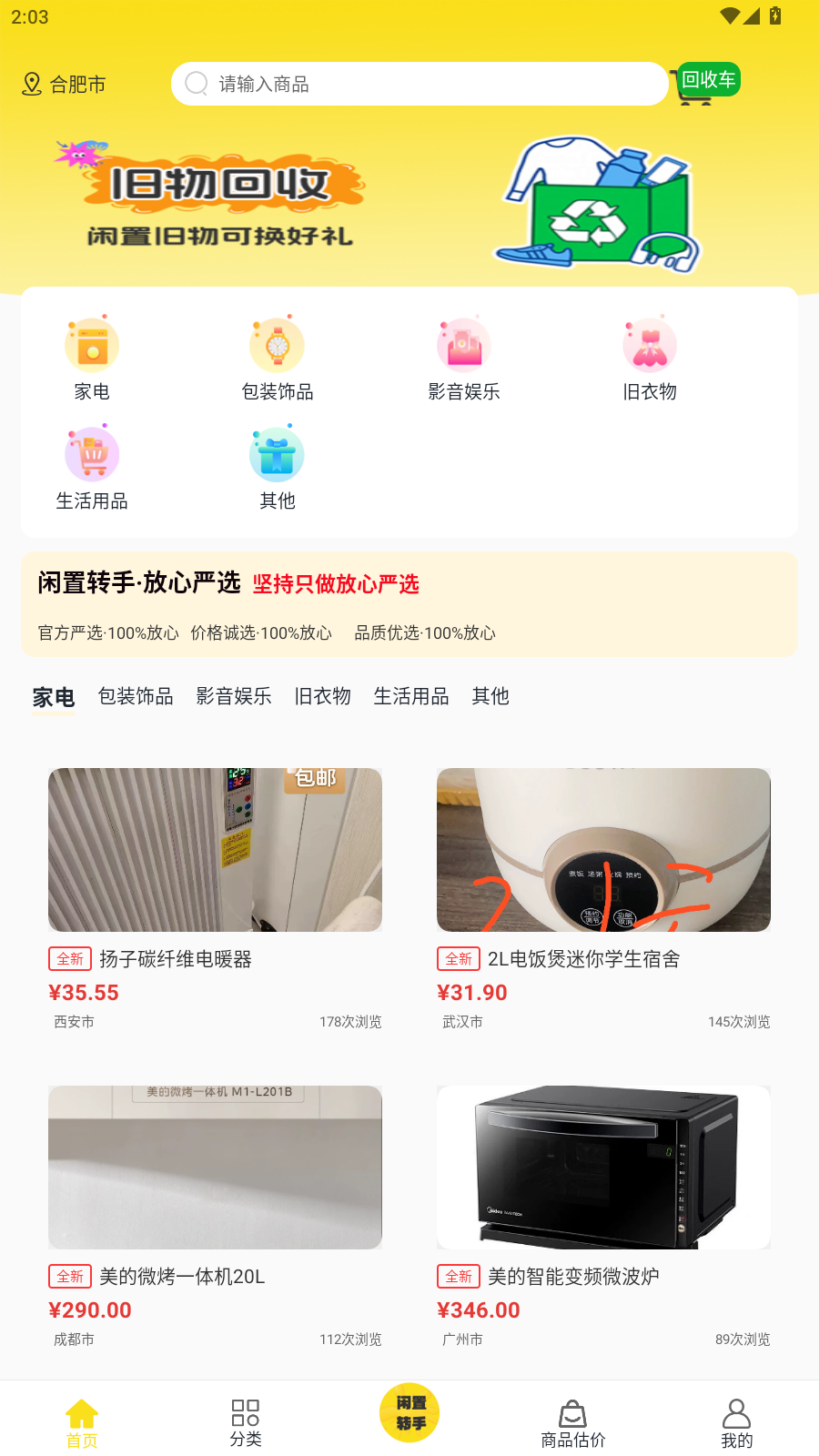This screenshot has height=1456, width=819.
Task: Go to the 分类 tab
Action: (x=246, y=1422)
